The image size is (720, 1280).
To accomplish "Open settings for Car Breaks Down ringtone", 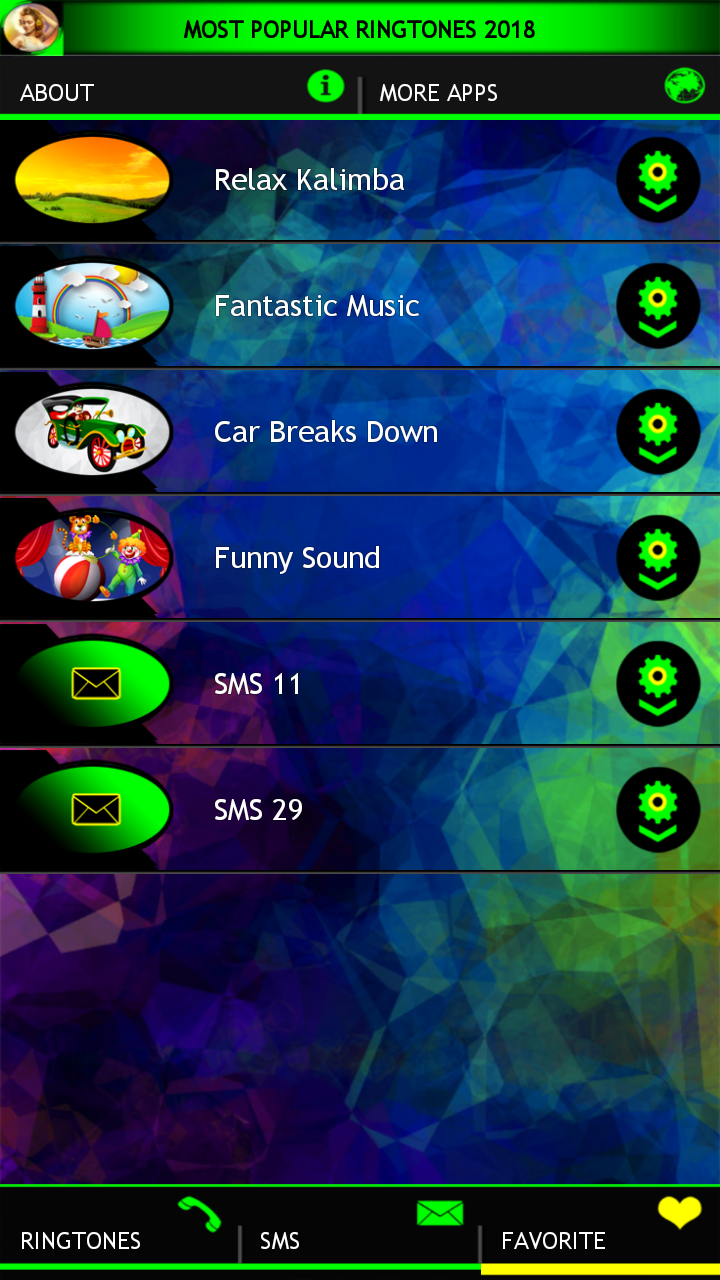I will point(658,432).
